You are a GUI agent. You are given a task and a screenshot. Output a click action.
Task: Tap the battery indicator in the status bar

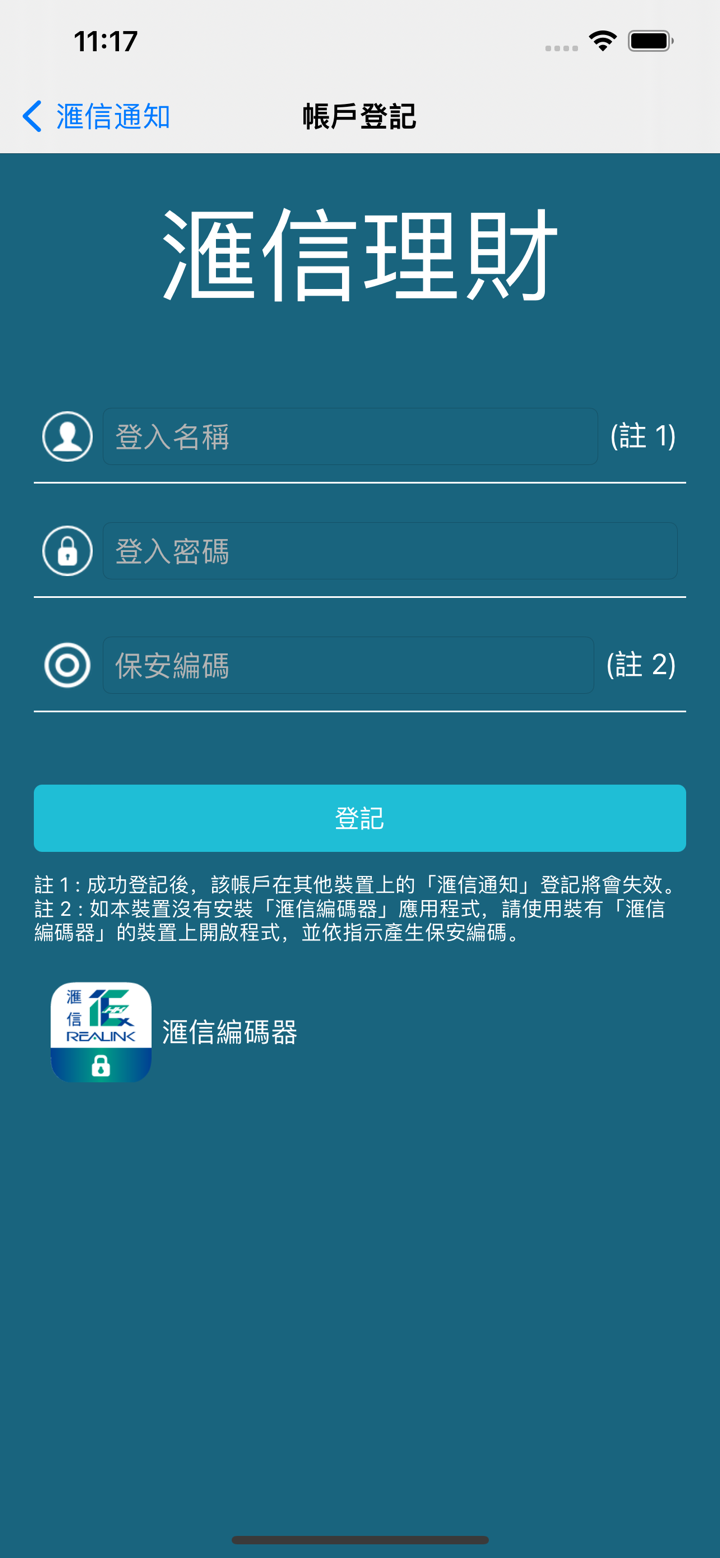pyautogui.click(x=648, y=41)
